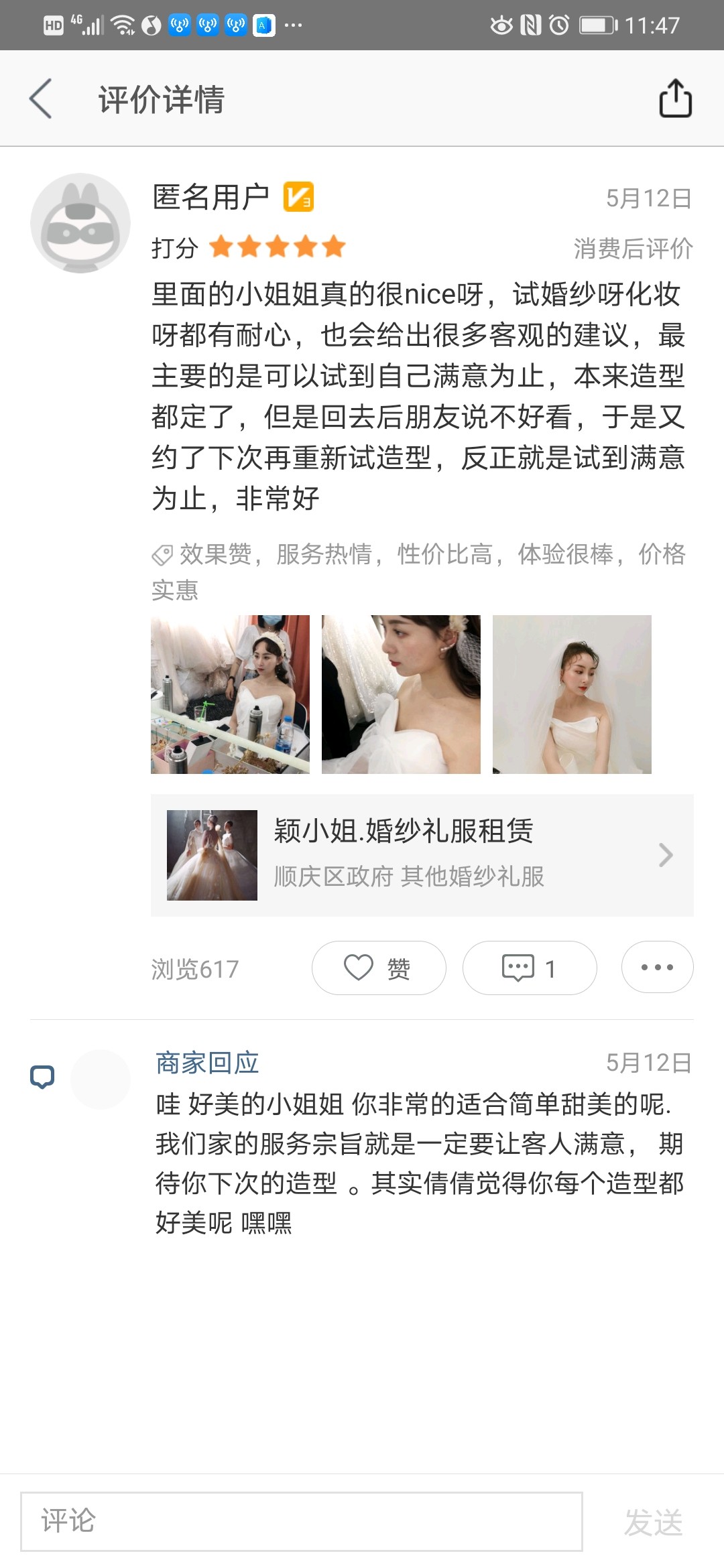Open the second close-up profile photo
The image size is (724, 1568).
coord(401,694)
